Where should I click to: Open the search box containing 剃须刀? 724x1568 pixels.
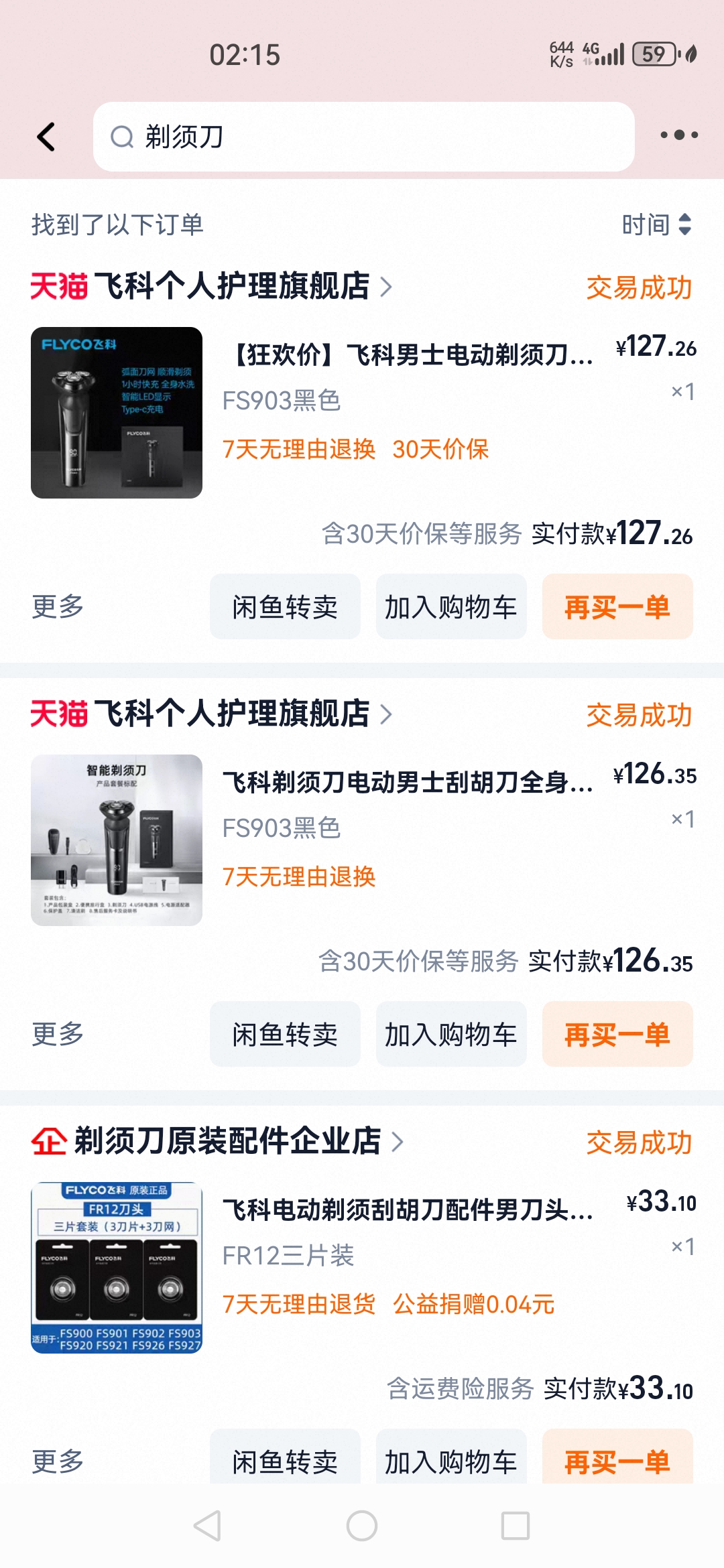pos(363,137)
